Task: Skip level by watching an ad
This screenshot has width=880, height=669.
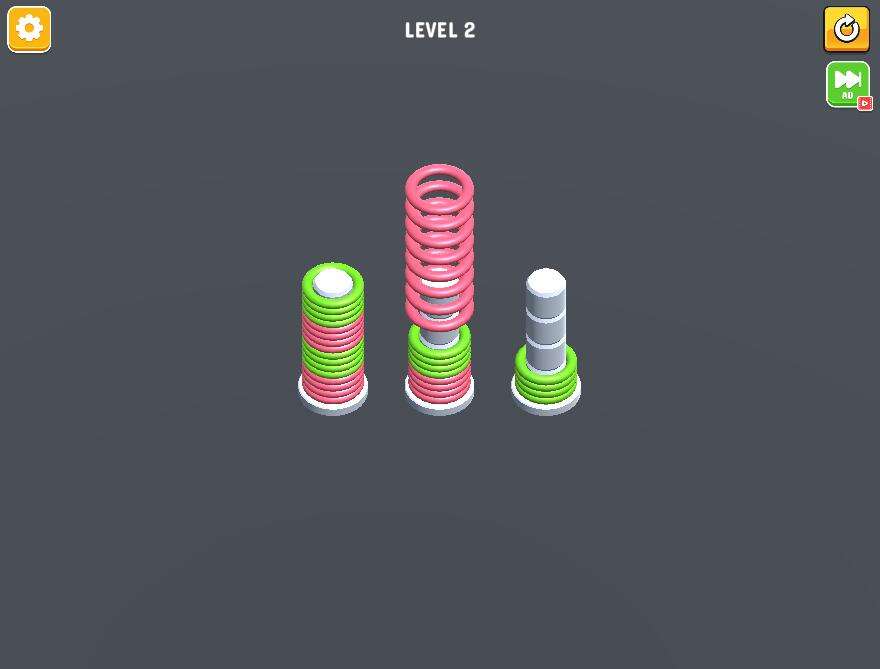Action: pos(847,85)
